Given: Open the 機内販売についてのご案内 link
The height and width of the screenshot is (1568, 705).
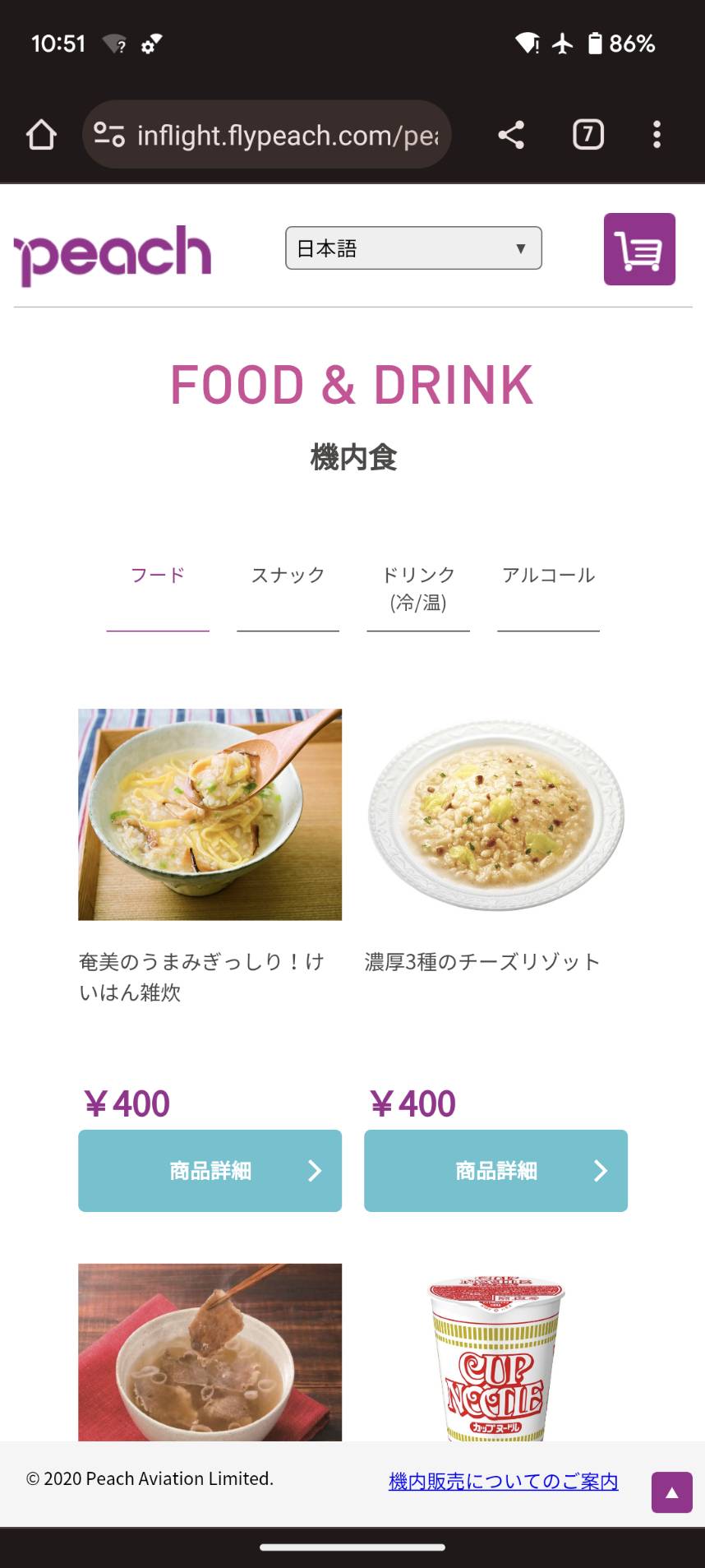Looking at the screenshot, I should point(503,1481).
